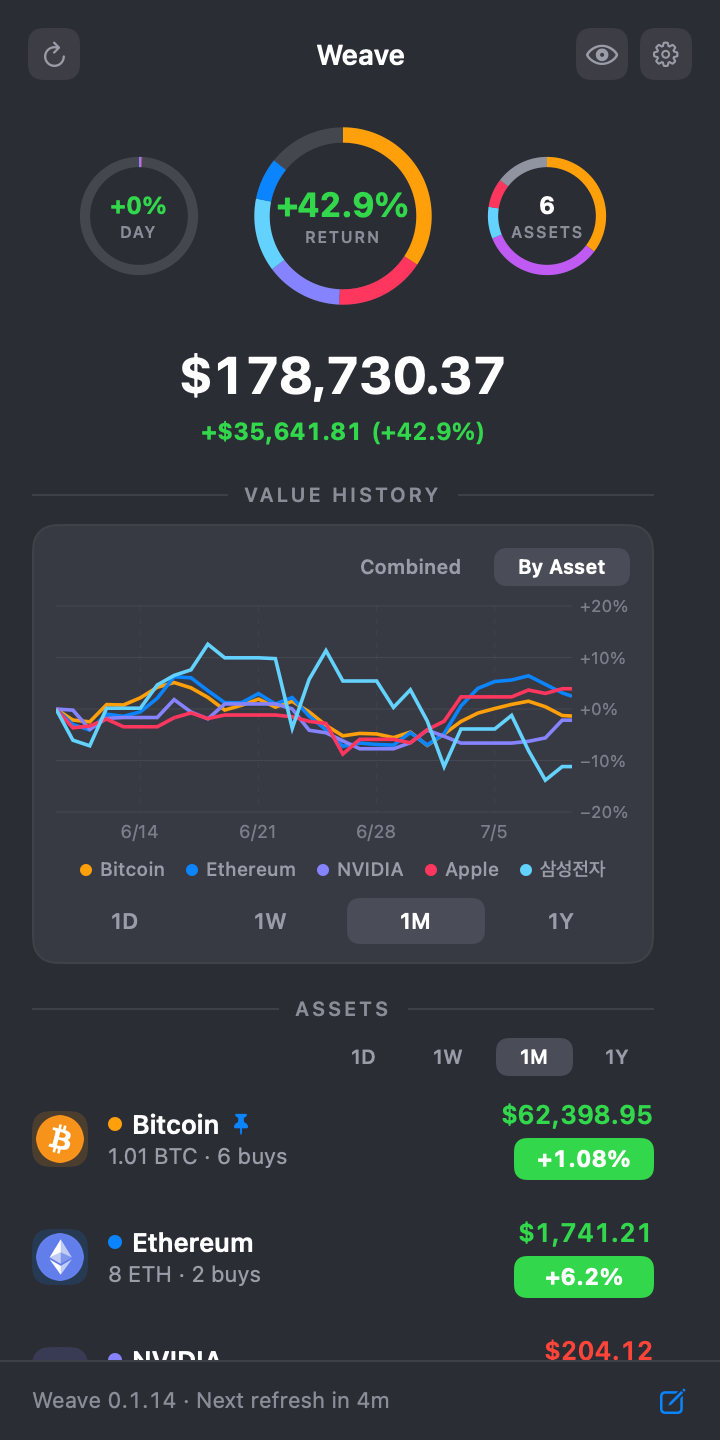
Task: Open settings via the gear icon
Action: 666,54
